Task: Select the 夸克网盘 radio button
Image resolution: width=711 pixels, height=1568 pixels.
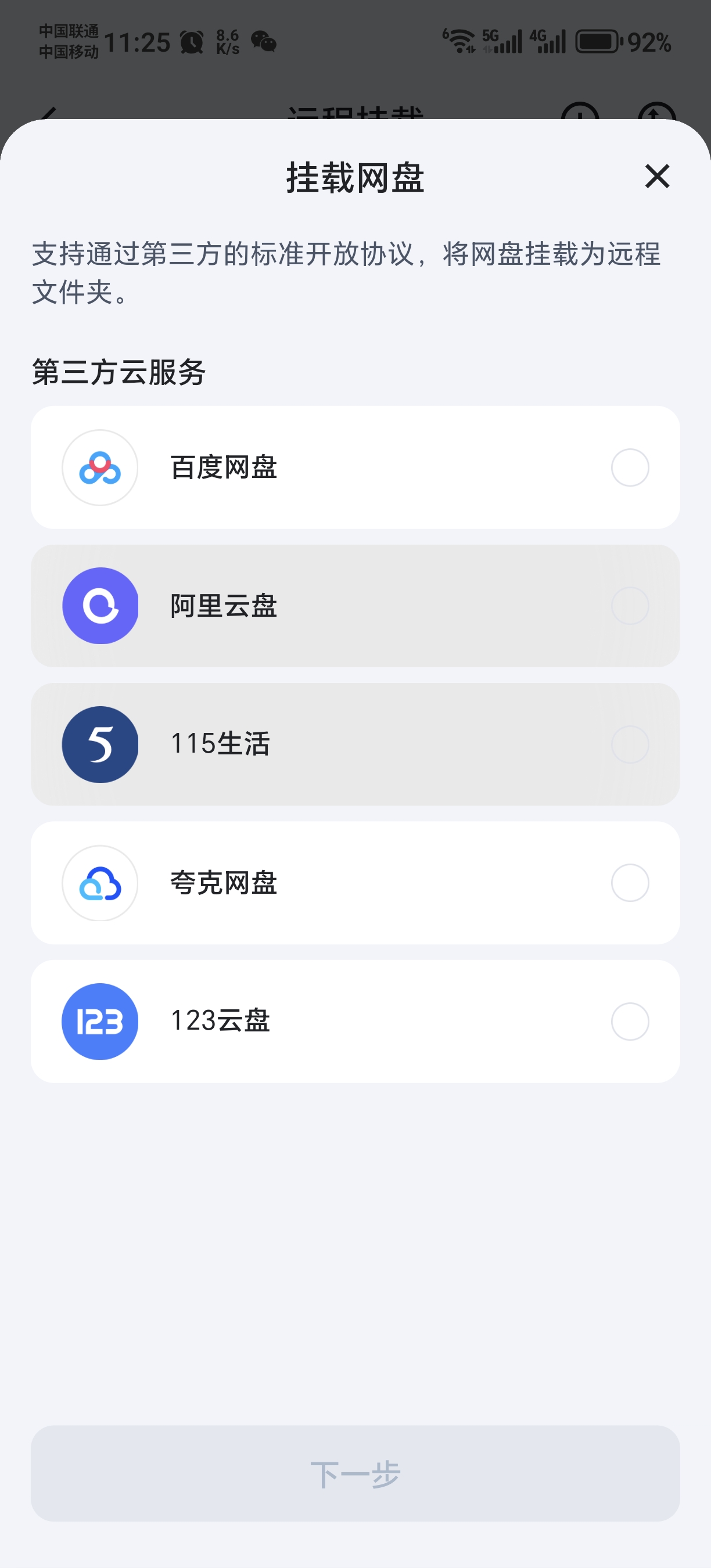Action: click(630, 883)
